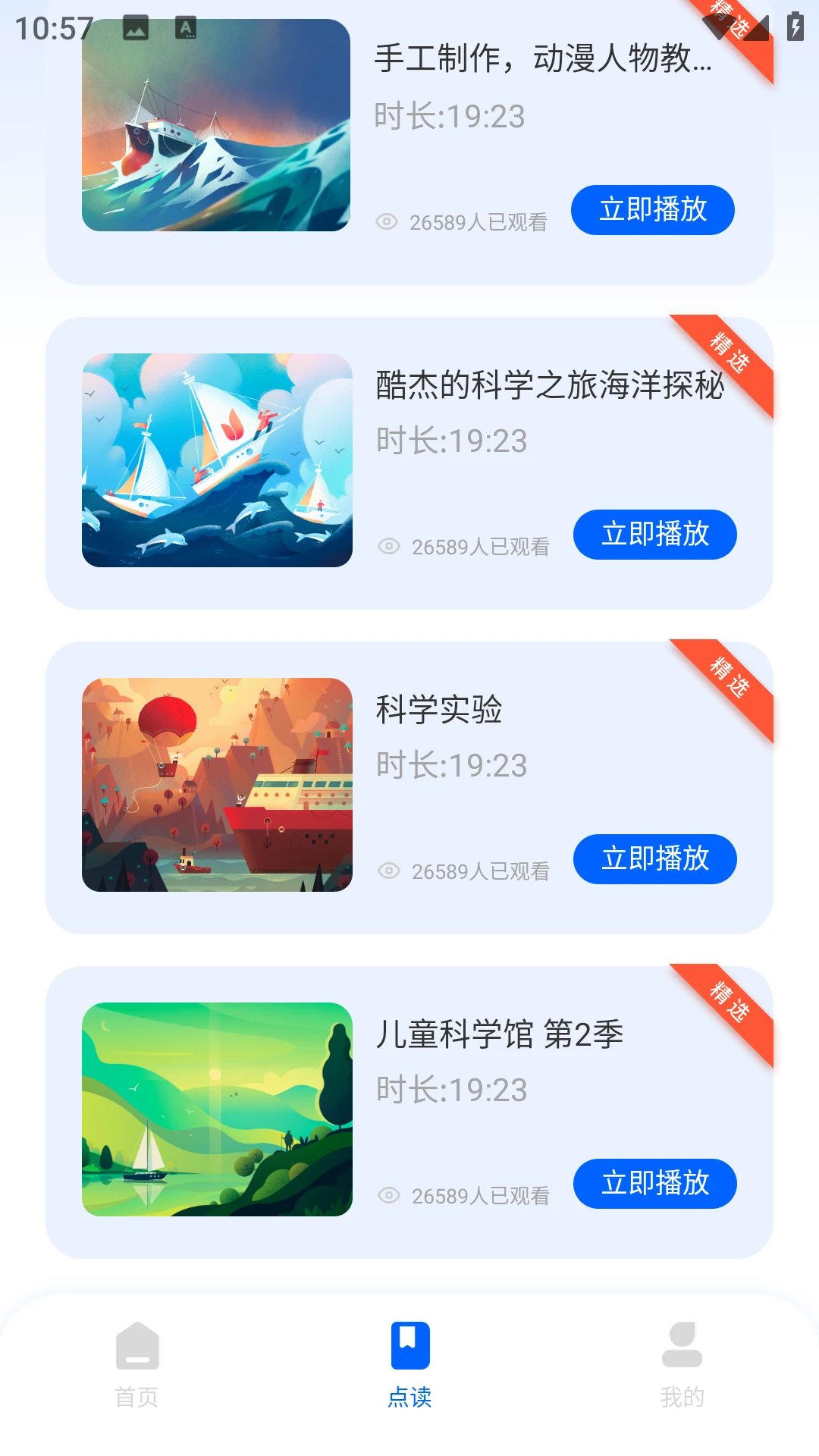
Task: Switch to the 点读 tab
Action: pyautogui.click(x=409, y=1365)
